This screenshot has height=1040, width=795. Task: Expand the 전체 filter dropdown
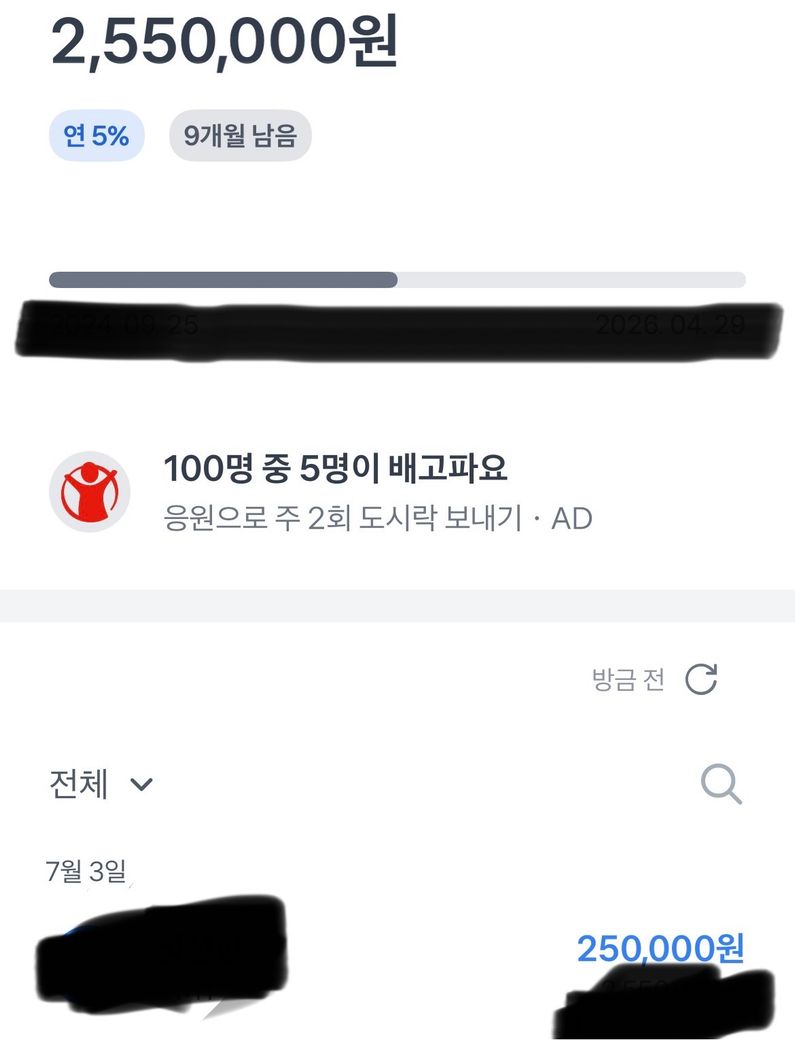coord(101,784)
